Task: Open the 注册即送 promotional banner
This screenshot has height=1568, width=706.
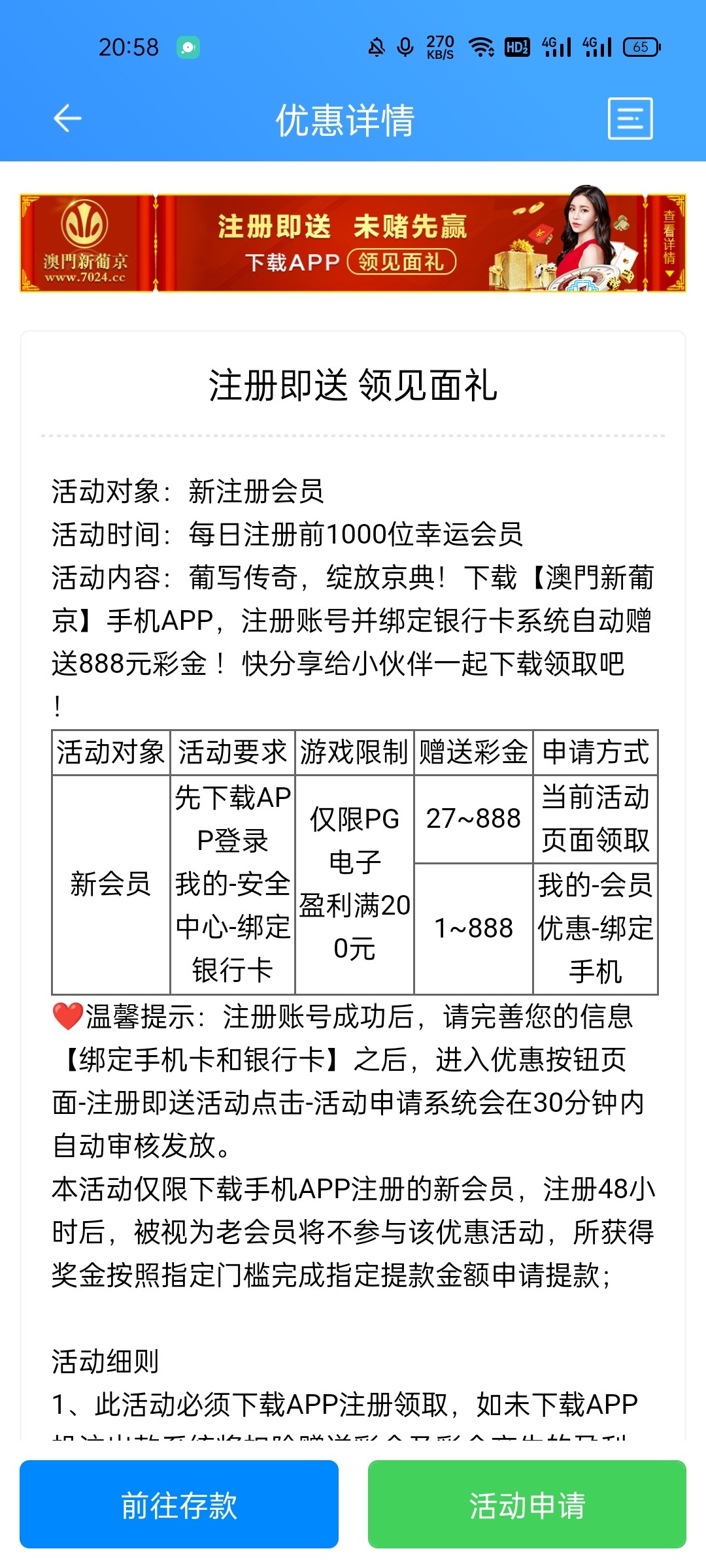Action: pyautogui.click(x=353, y=243)
